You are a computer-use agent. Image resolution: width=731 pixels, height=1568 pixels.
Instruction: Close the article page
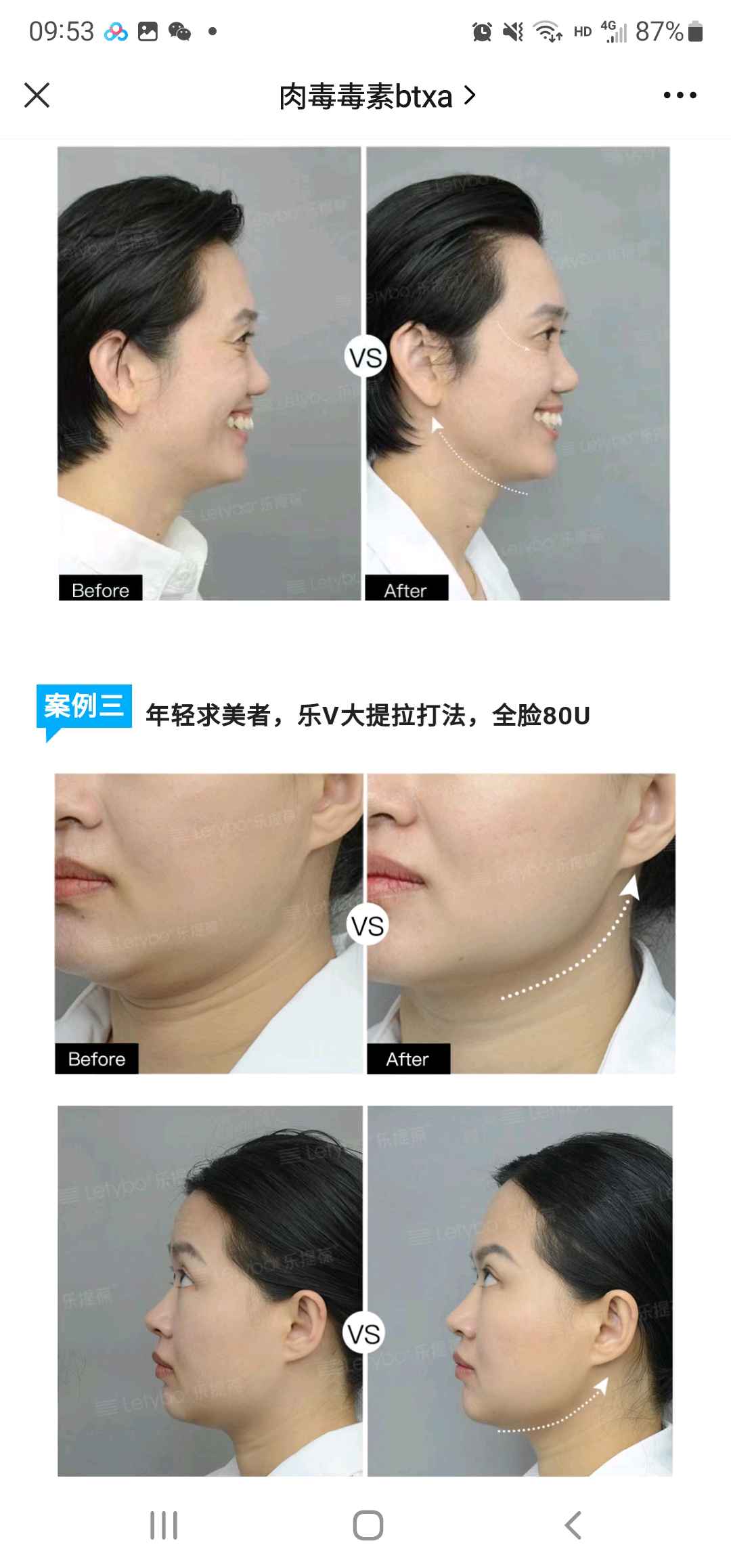coord(37,95)
